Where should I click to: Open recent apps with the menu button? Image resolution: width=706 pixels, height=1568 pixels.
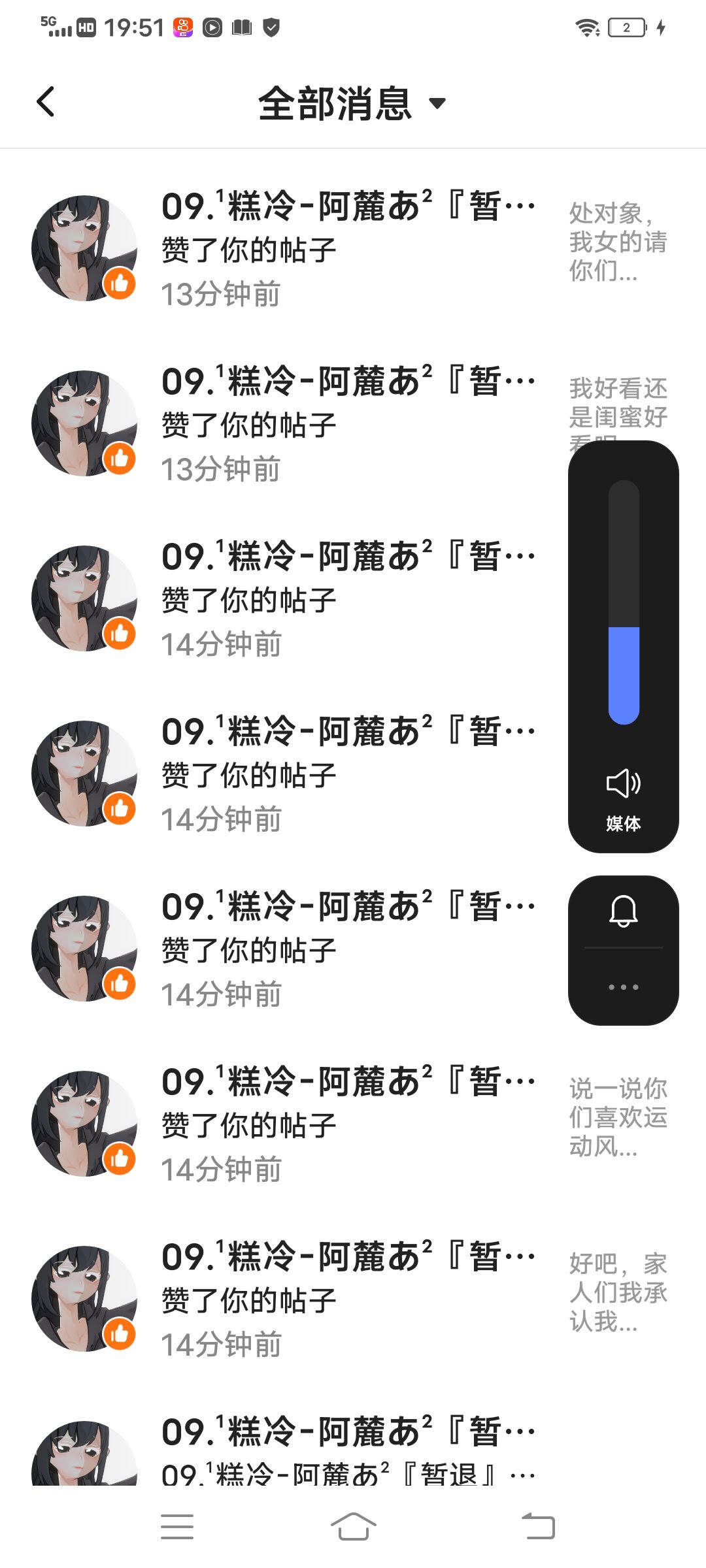177,1527
